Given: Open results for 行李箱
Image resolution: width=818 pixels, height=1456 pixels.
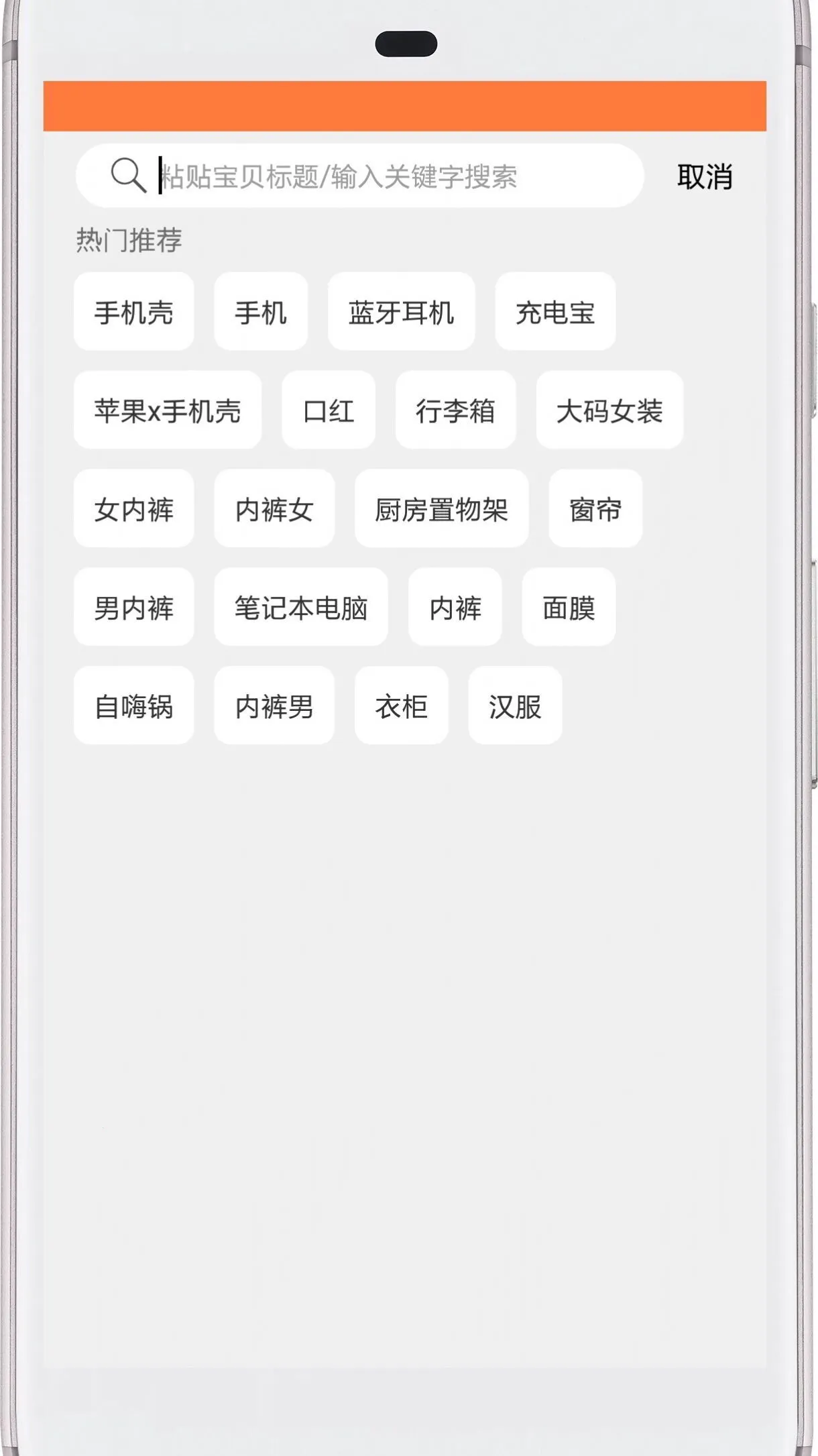Looking at the screenshot, I should (x=455, y=410).
